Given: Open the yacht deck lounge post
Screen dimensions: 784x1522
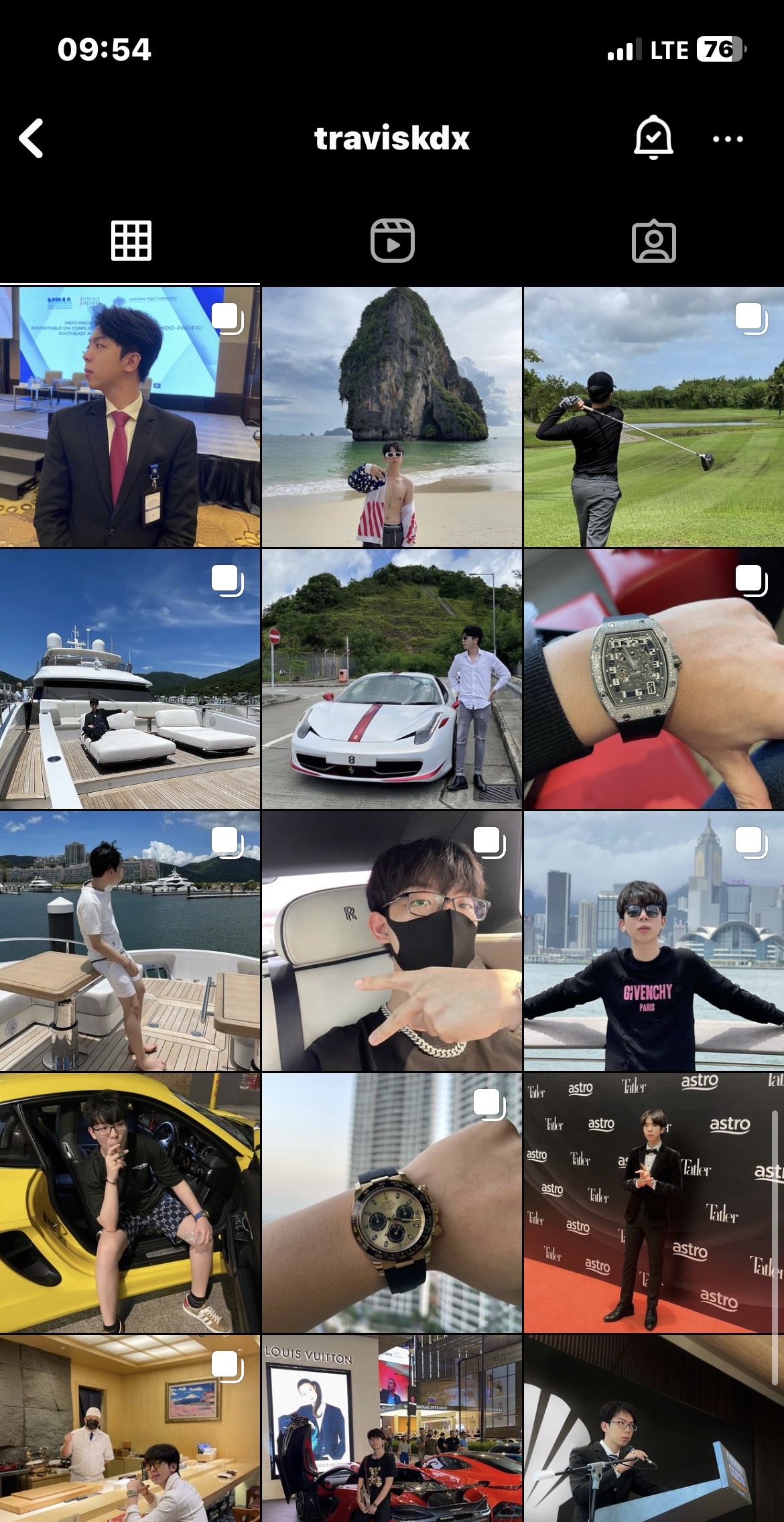Looking at the screenshot, I should click(x=129, y=679).
